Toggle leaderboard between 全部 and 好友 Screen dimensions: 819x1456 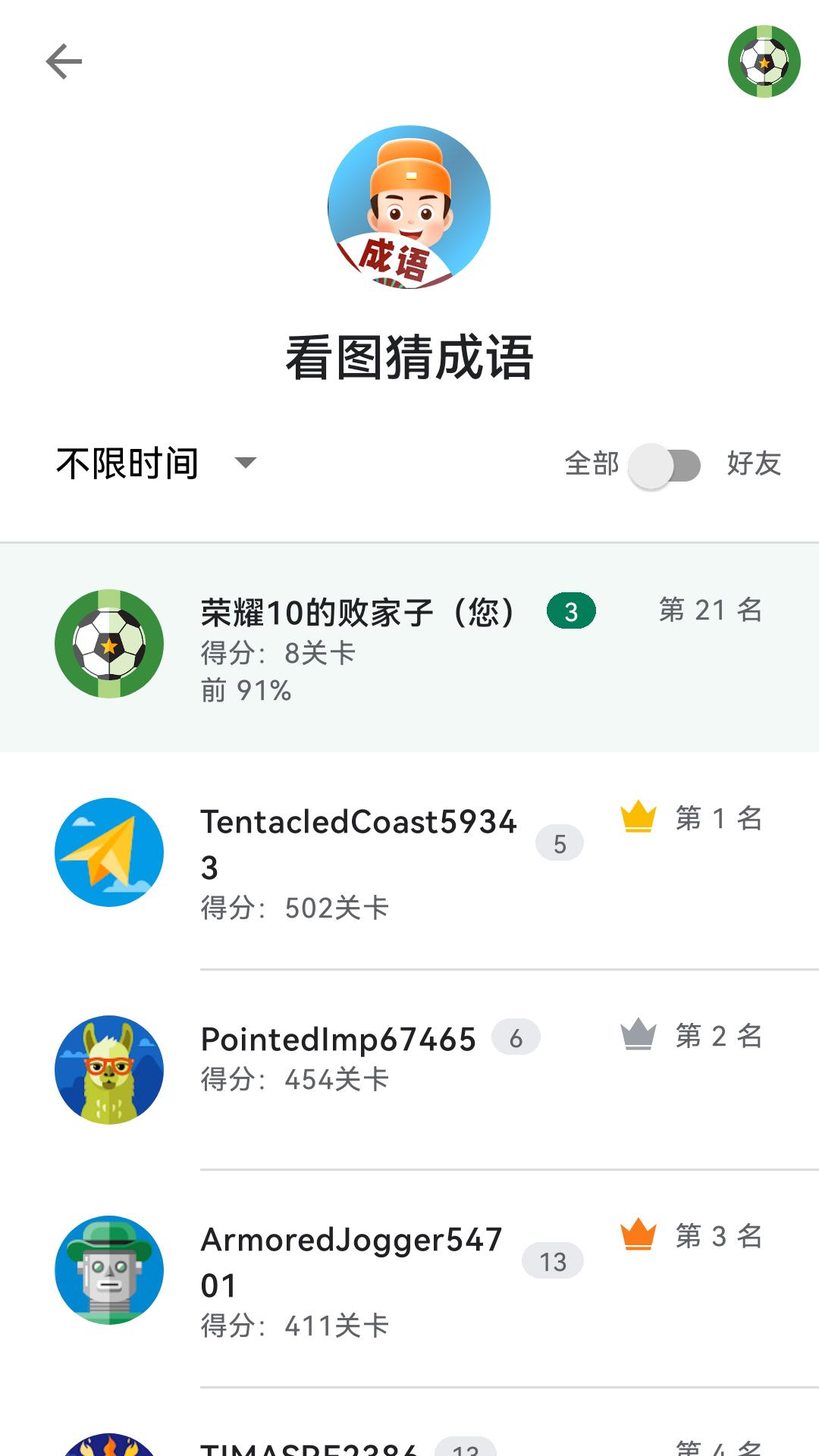tap(664, 465)
